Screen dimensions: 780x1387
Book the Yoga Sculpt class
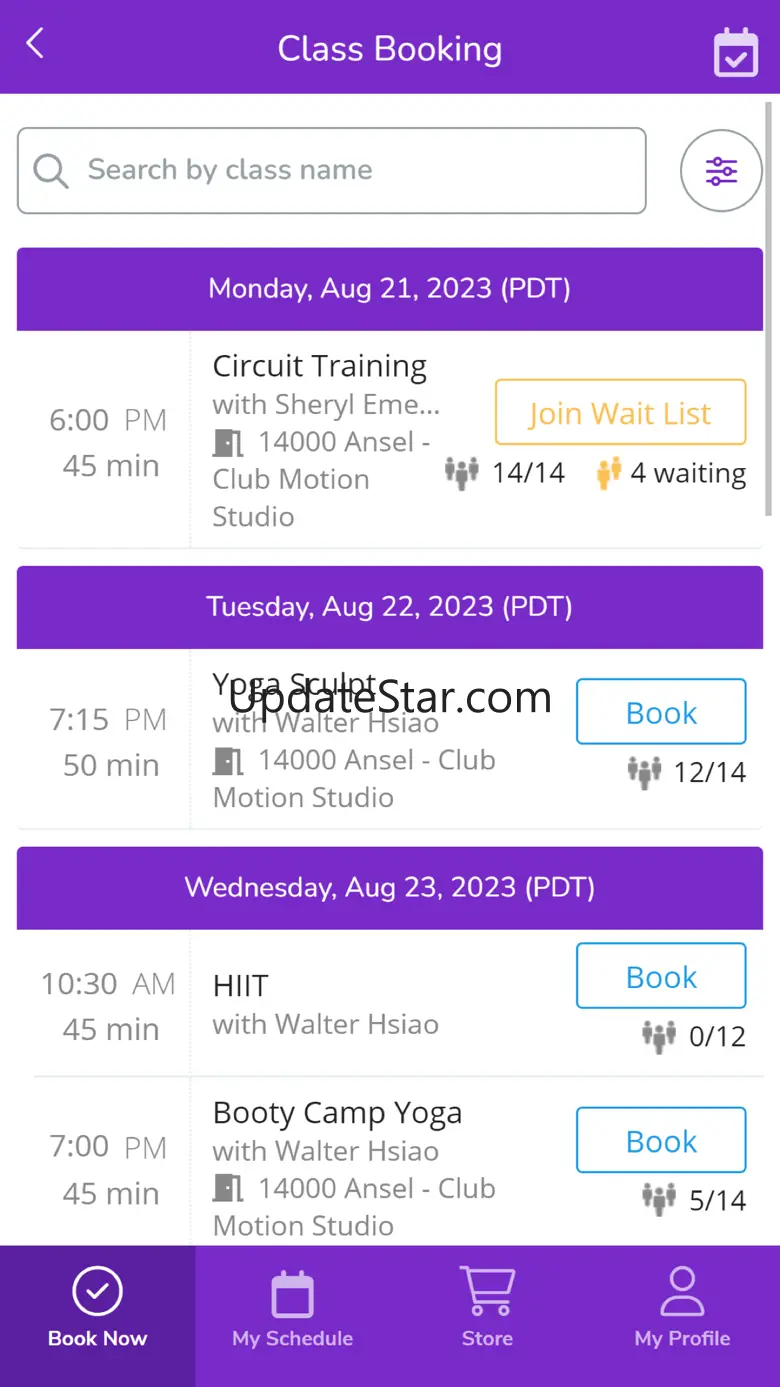tap(661, 712)
